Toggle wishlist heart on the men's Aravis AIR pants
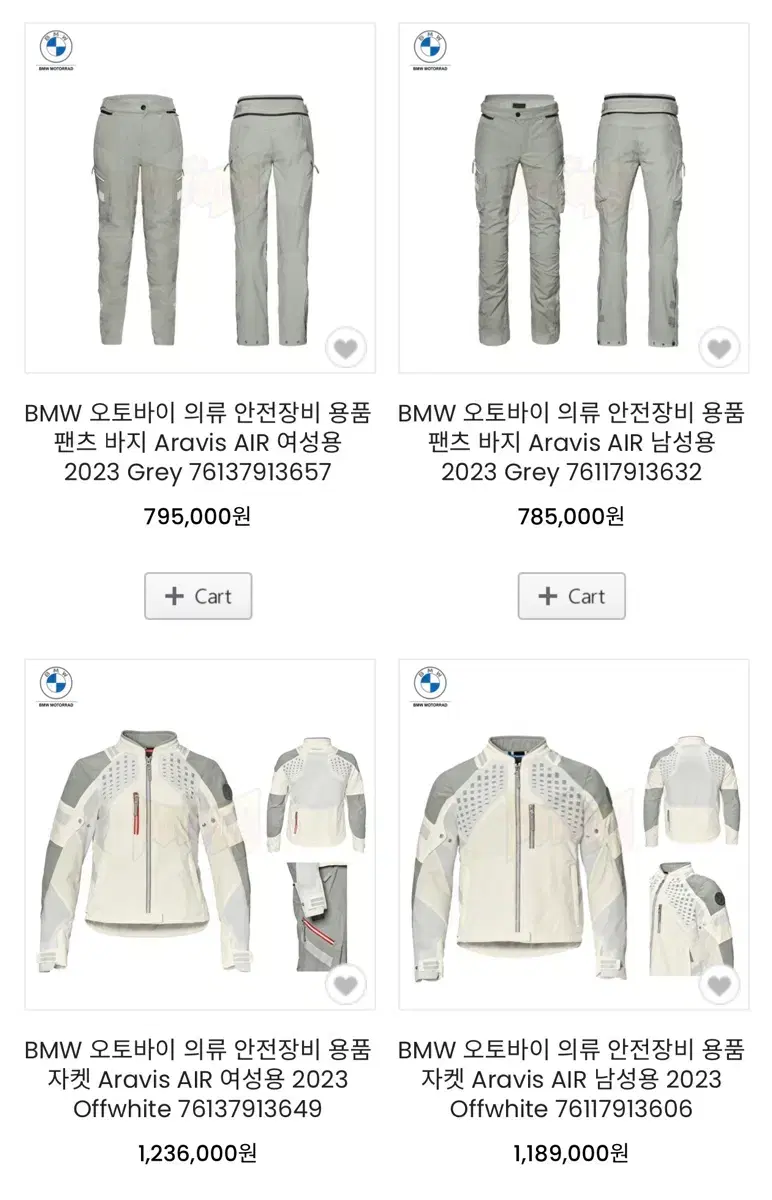Screen dimensions: 772x1200 tap(717, 348)
